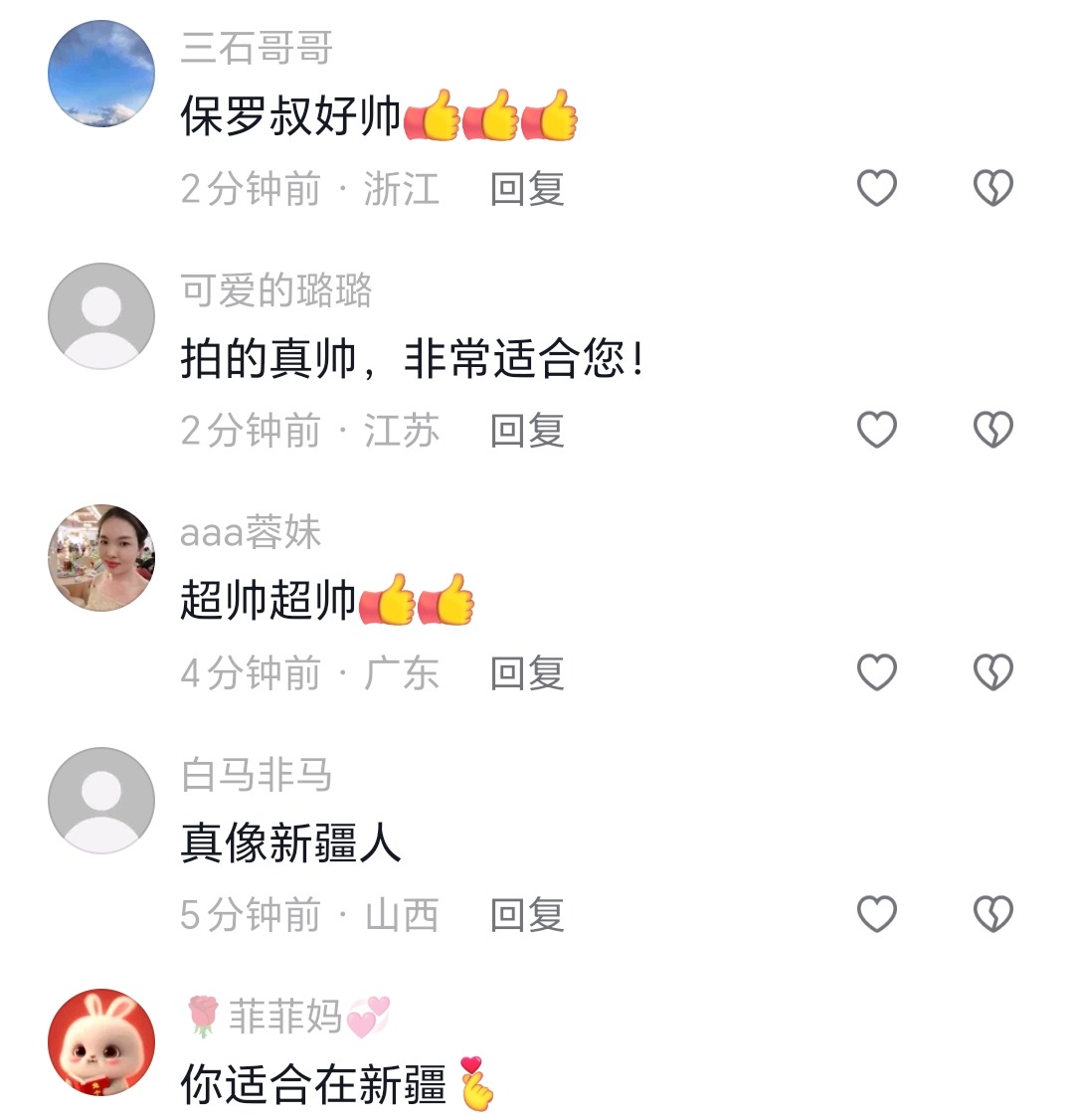Like 白马非马's comment
Screen dimensions: 1074x1120
tap(877, 914)
